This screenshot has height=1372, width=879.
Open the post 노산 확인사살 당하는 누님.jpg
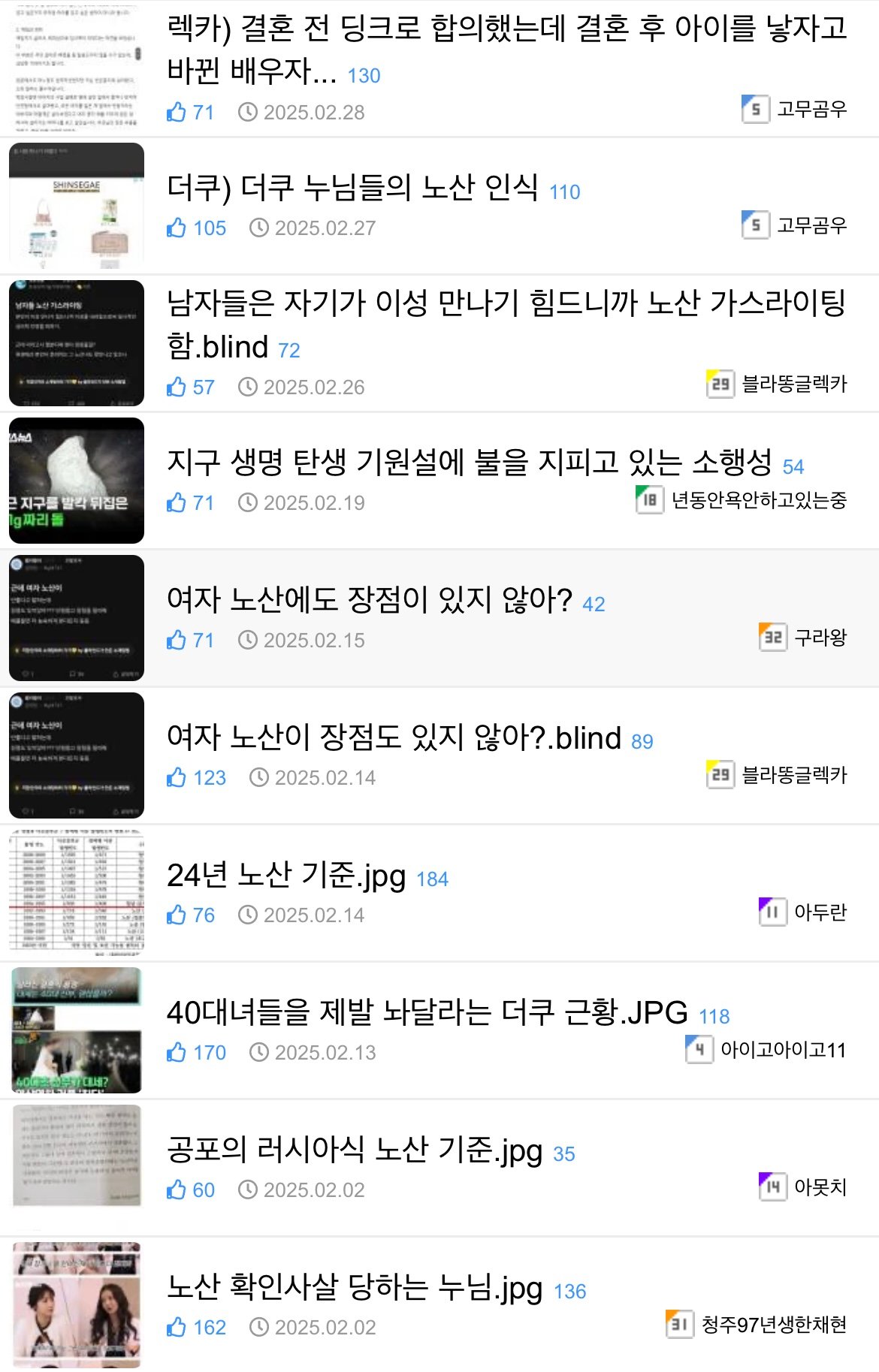pos(354,1288)
